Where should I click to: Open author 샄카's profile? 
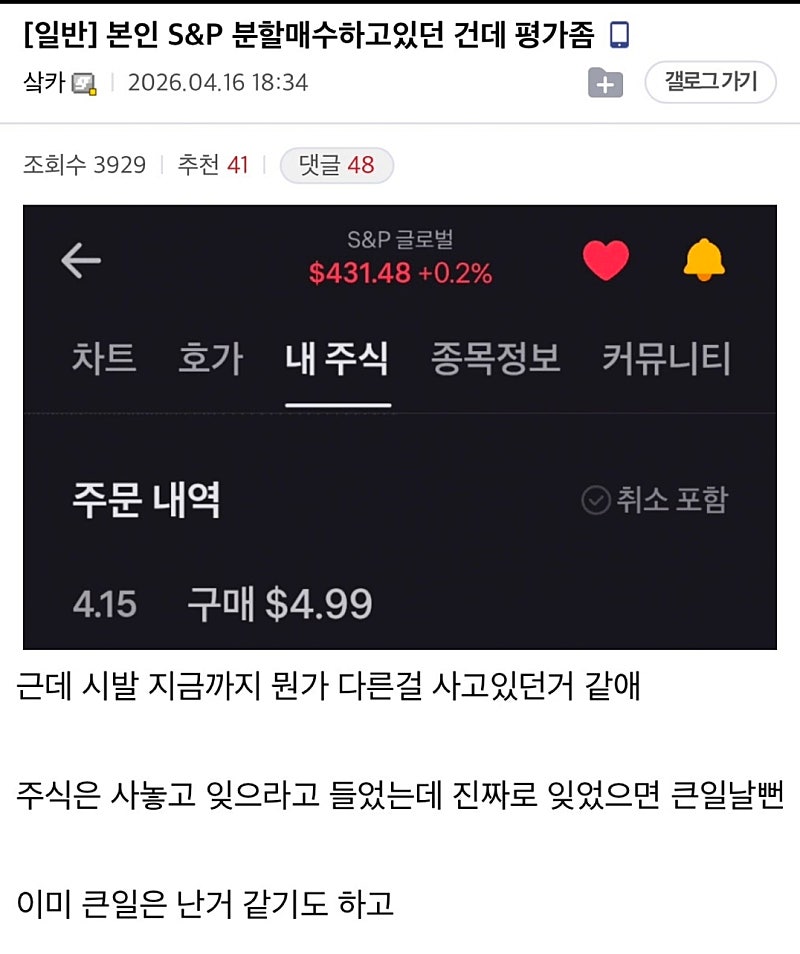[45, 83]
